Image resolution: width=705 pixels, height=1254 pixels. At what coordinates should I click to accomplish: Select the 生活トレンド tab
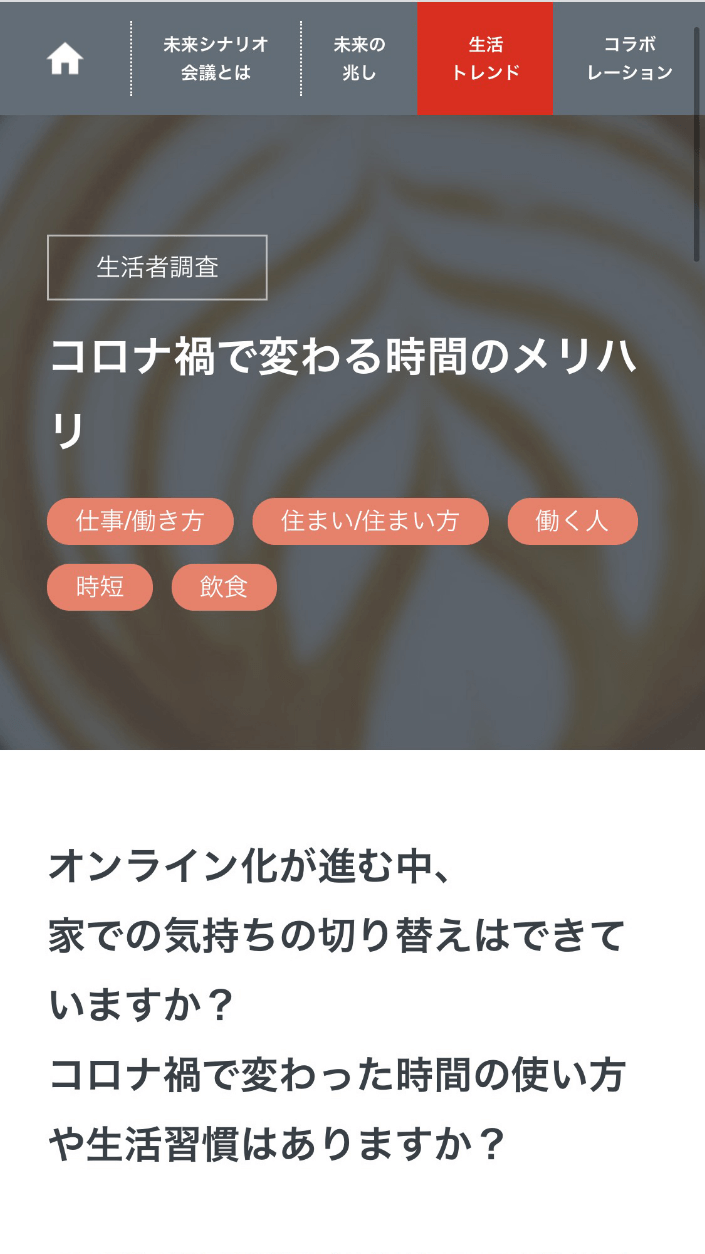point(485,59)
